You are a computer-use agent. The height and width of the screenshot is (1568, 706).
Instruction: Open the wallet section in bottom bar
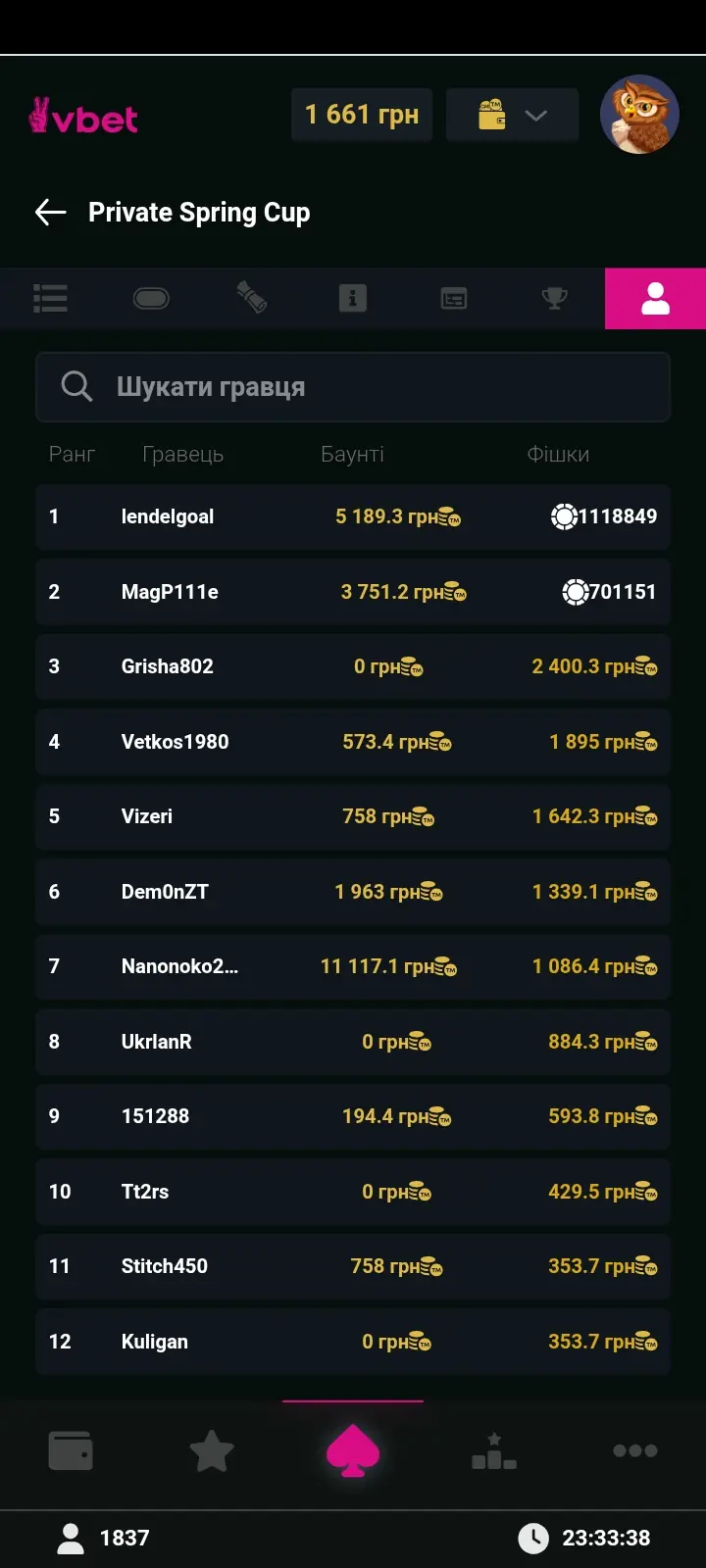(71, 1450)
